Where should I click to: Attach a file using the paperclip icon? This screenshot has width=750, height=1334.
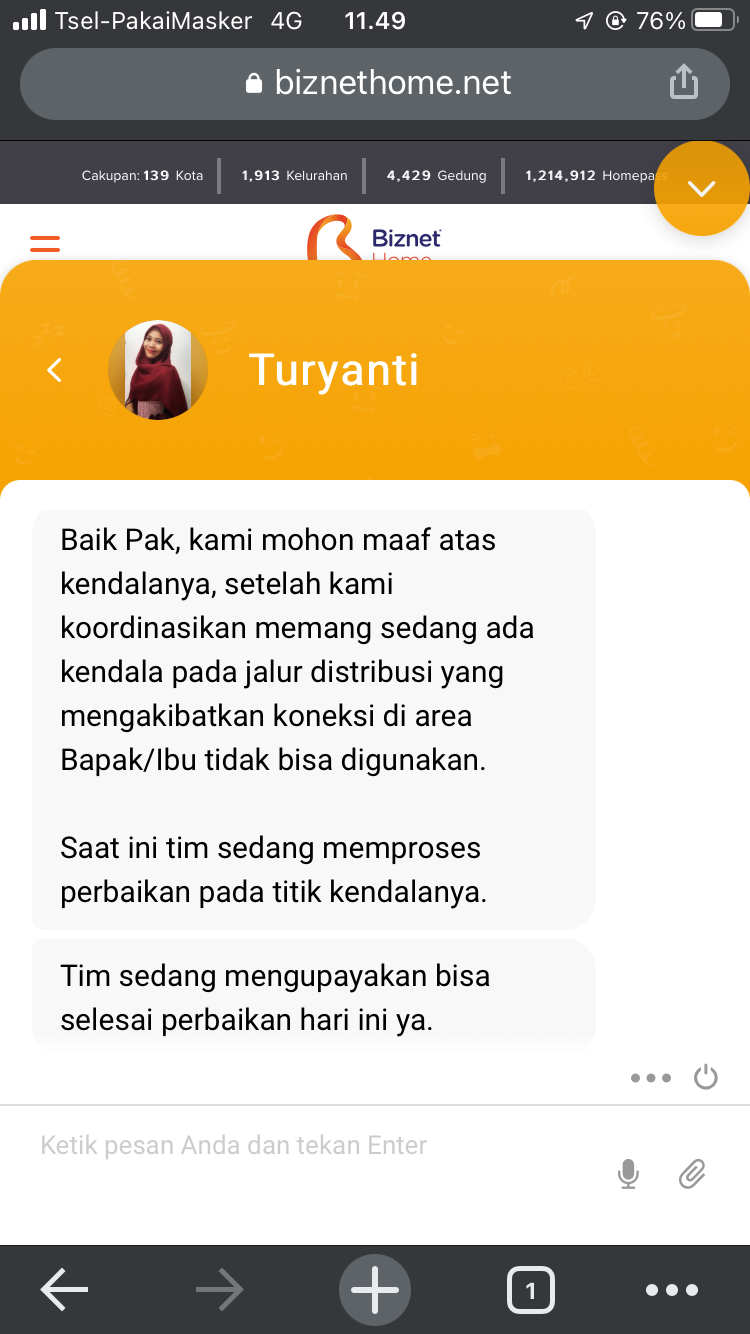coord(692,1173)
